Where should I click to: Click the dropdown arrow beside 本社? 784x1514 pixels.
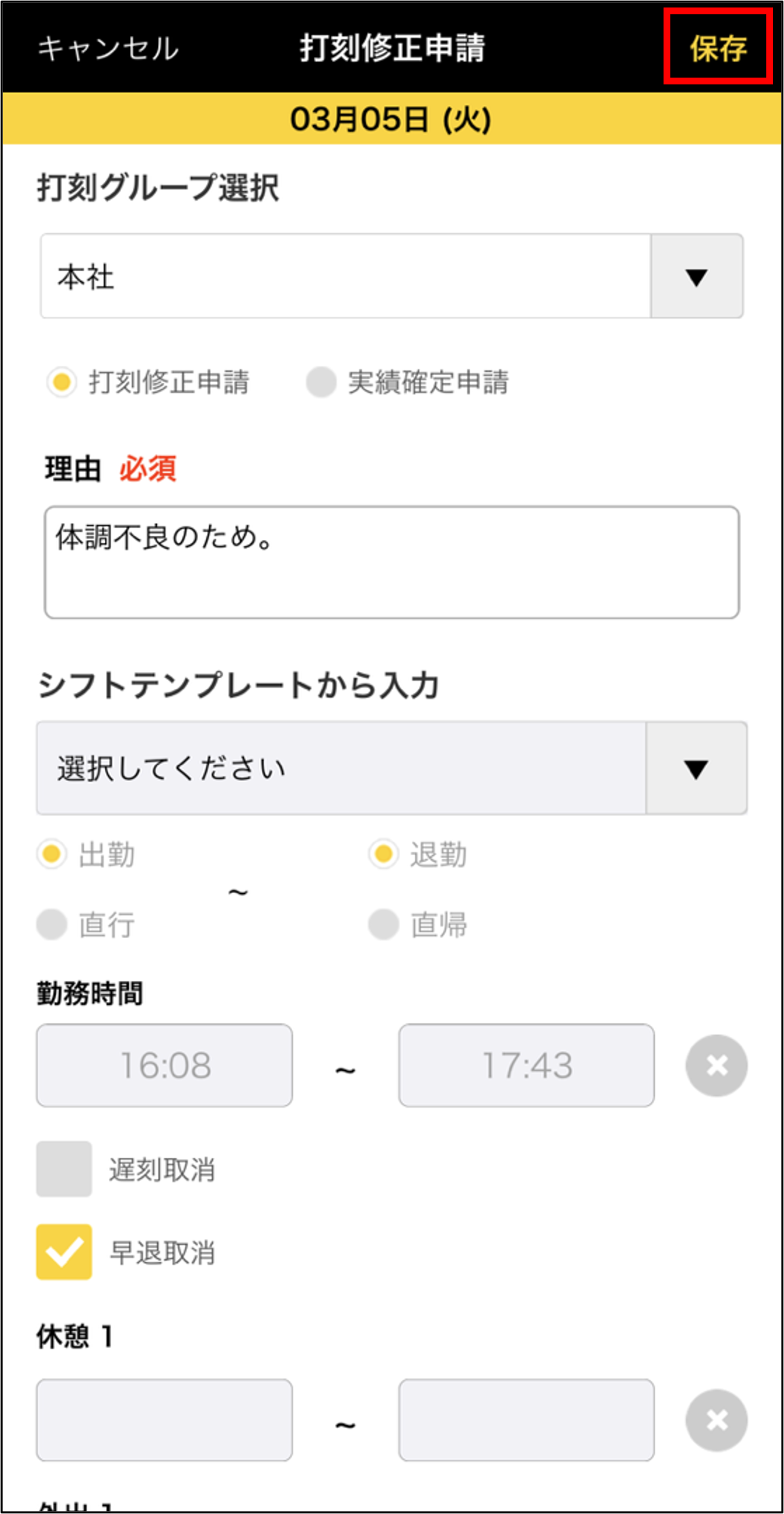pyautogui.click(x=696, y=276)
